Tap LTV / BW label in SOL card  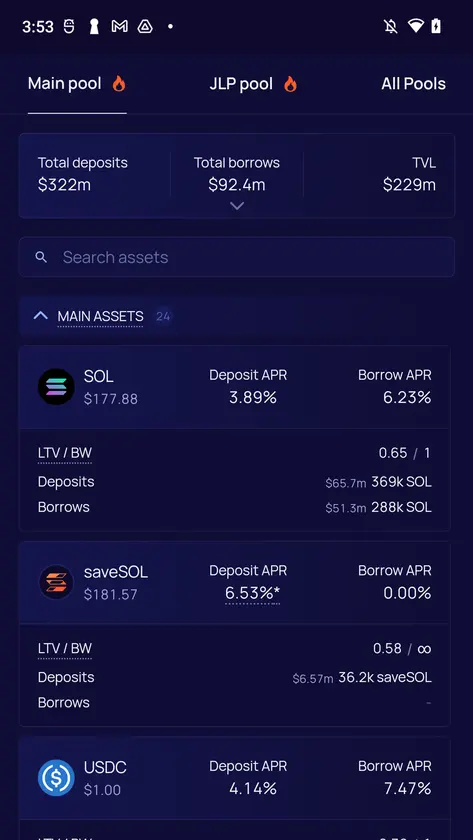coord(65,453)
